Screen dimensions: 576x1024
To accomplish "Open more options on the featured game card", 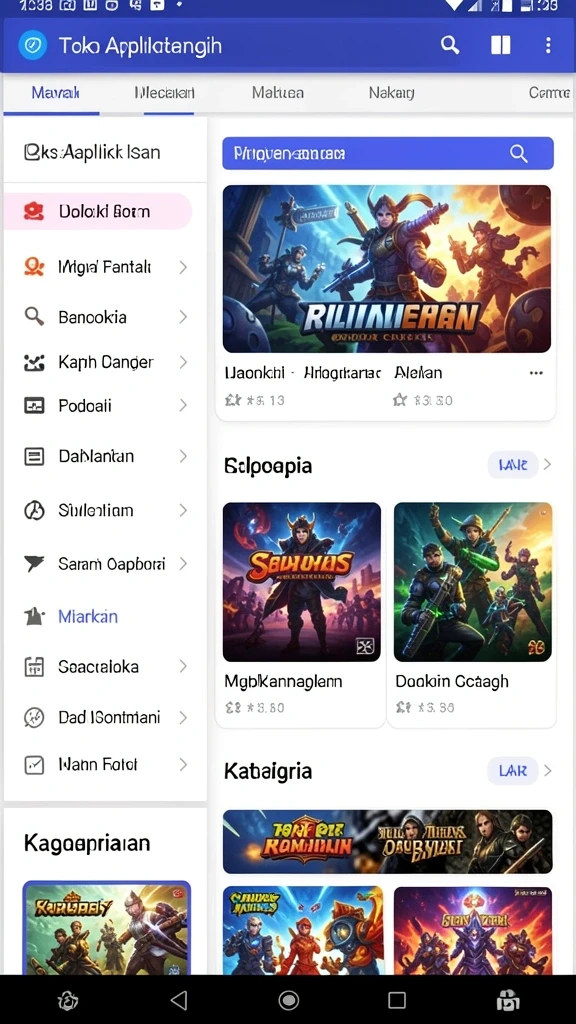I will 536,373.
